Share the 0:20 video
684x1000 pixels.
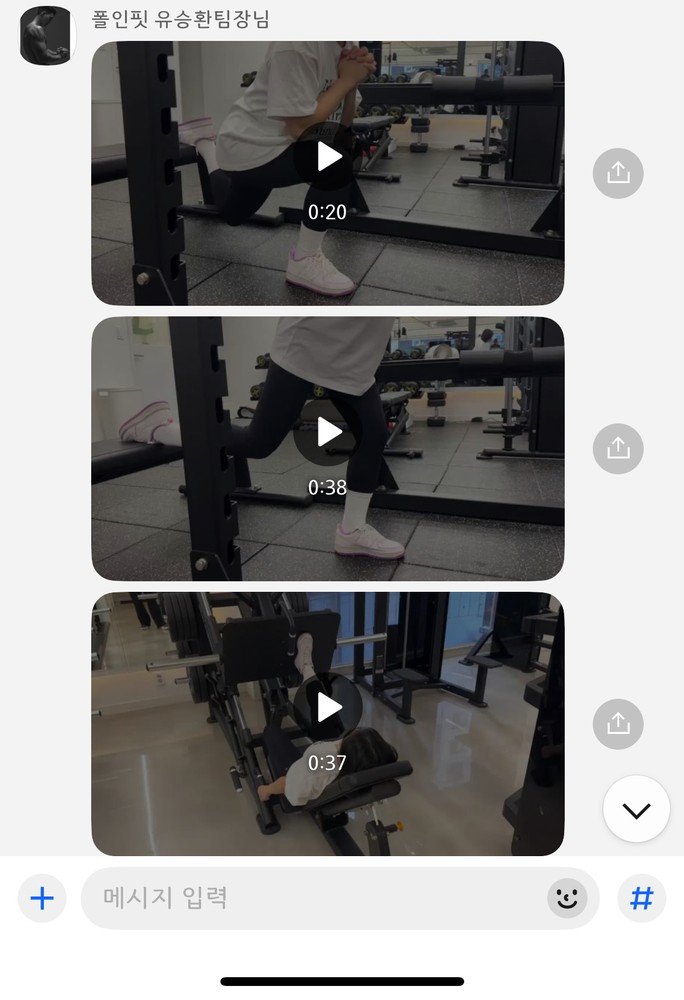click(x=618, y=173)
